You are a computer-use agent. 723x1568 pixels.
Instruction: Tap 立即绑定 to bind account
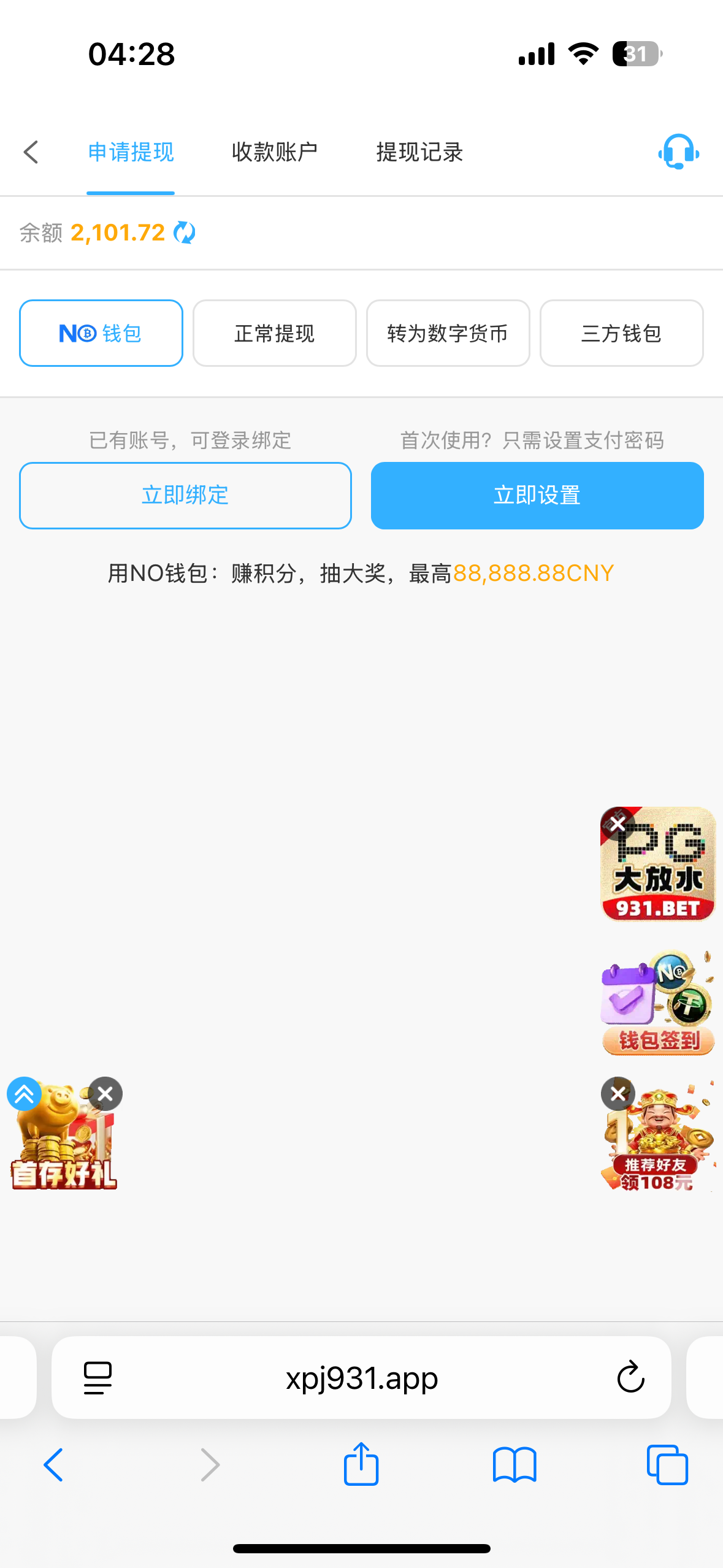pos(185,495)
